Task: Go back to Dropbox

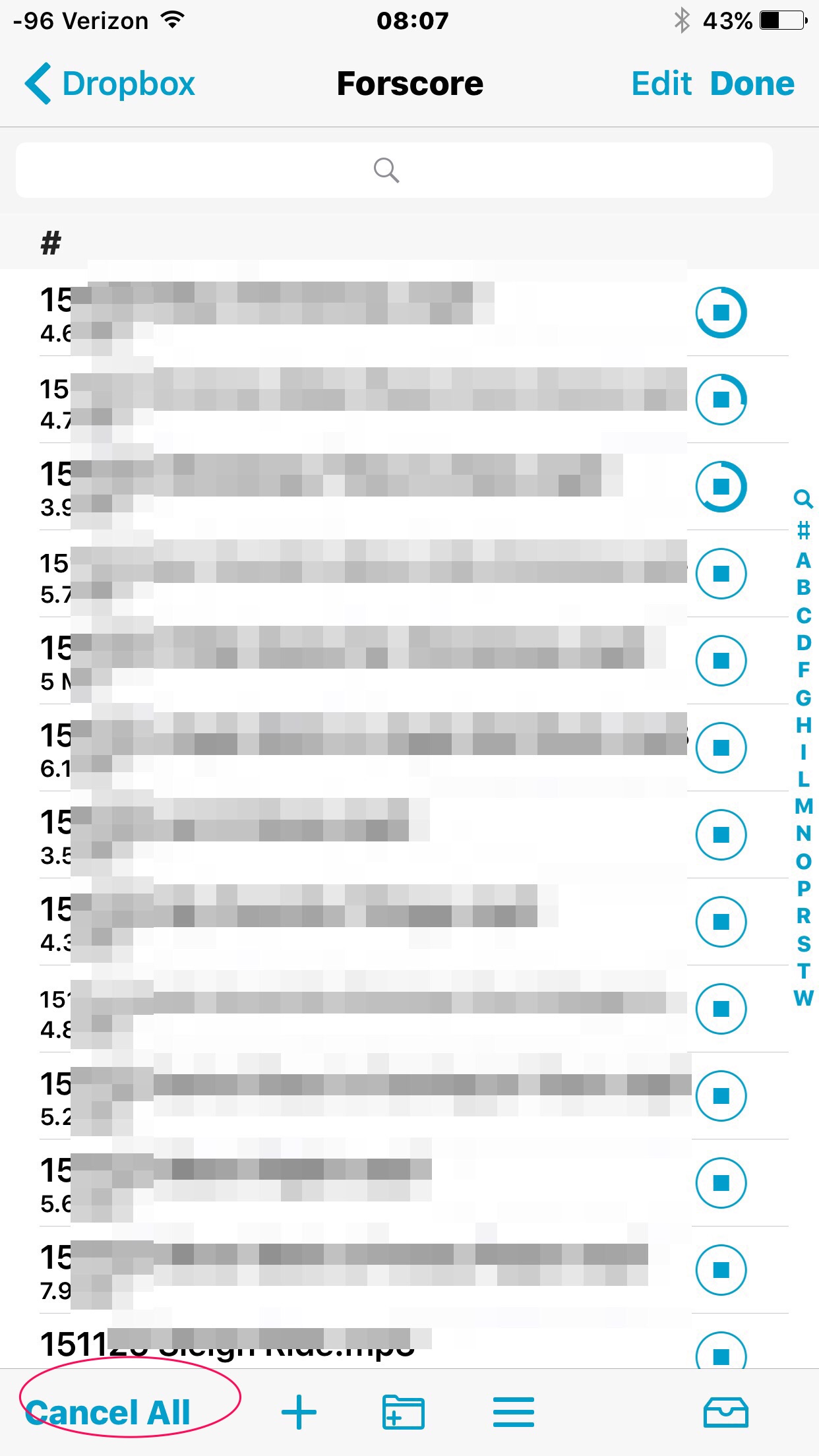Action: pos(109,84)
